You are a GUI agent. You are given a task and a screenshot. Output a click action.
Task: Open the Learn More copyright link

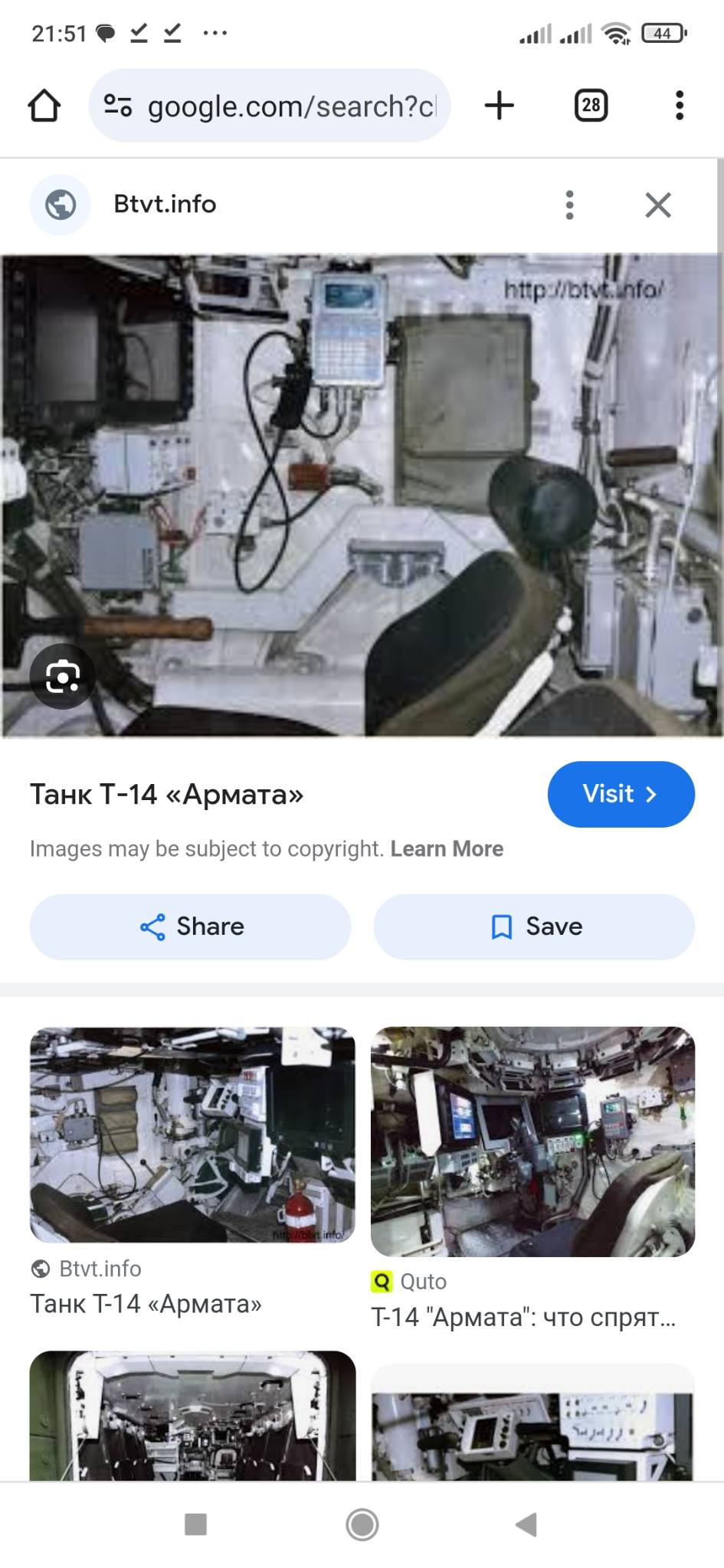tap(447, 849)
